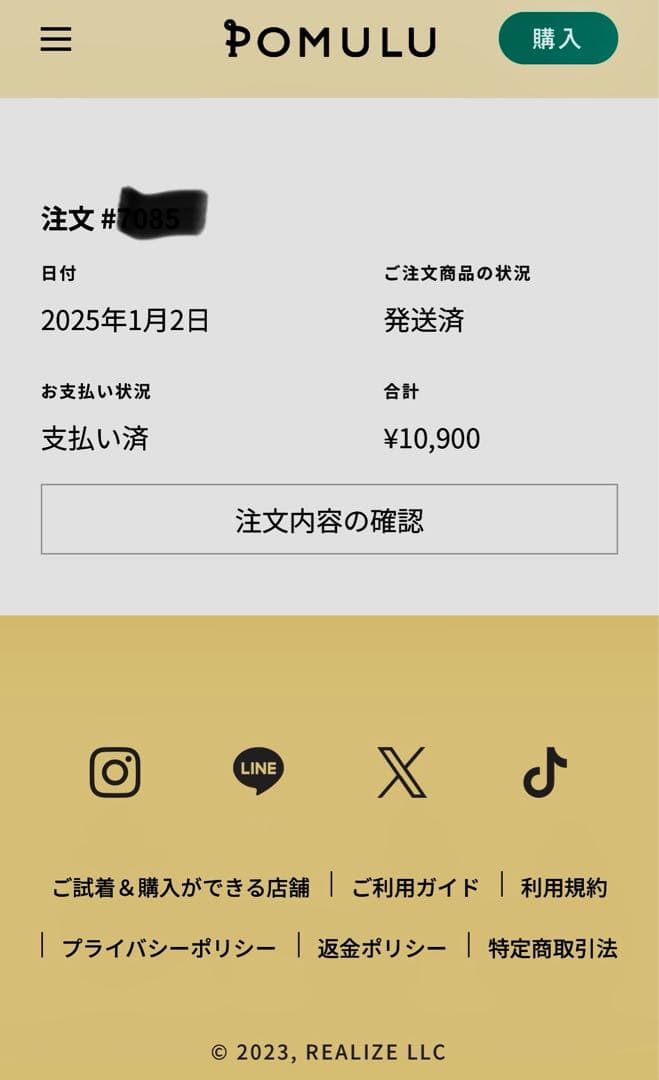This screenshot has width=659, height=1080.
Task: Open the hamburger menu
Action: click(56, 39)
